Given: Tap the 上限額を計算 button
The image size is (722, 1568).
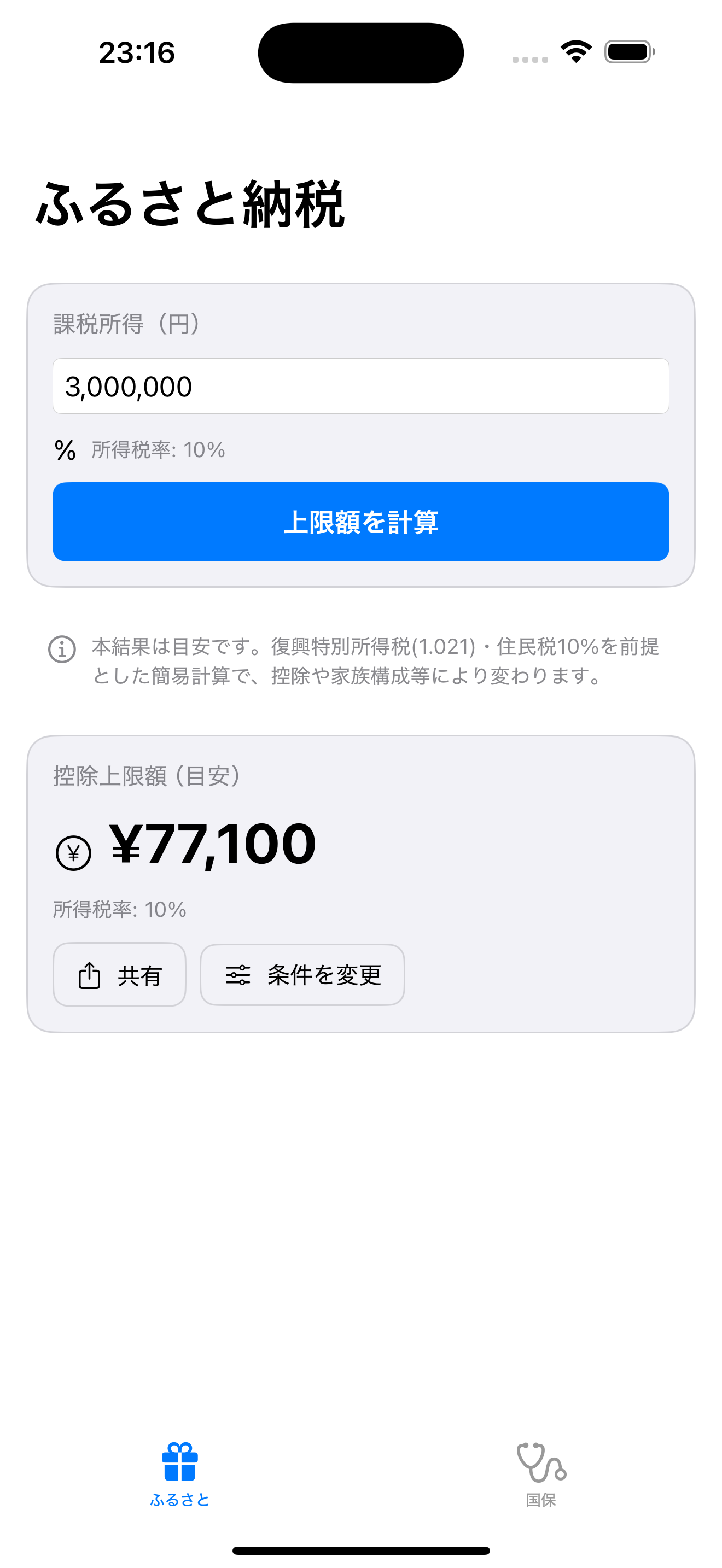Looking at the screenshot, I should point(360,522).
